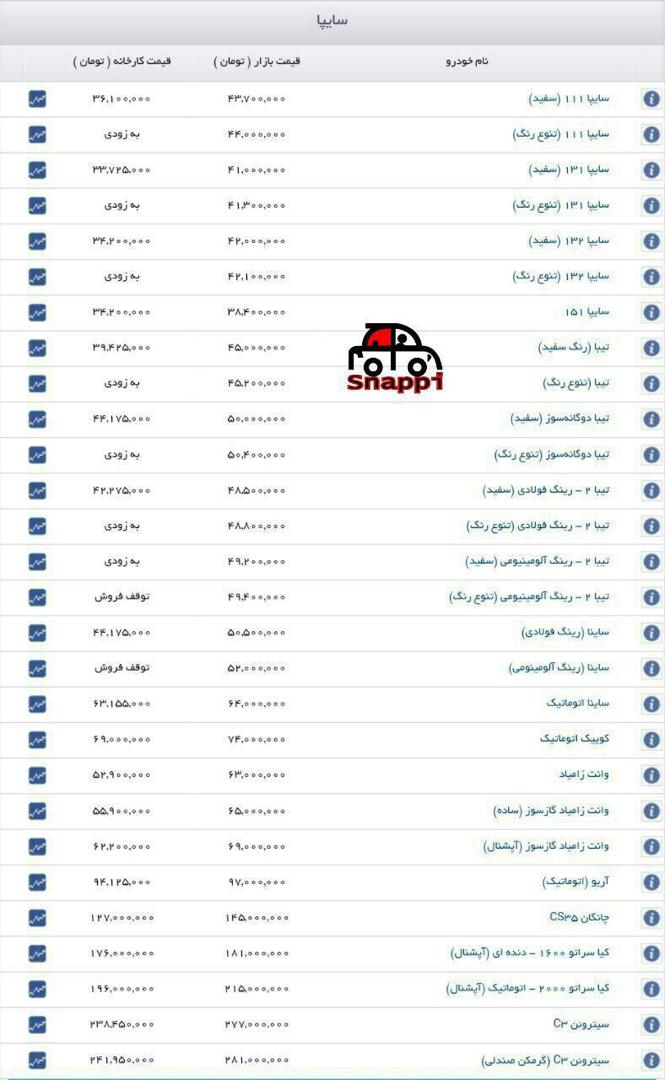
Task: Tap info icon for تیبا (رنگ سفید)
Action: (651, 348)
